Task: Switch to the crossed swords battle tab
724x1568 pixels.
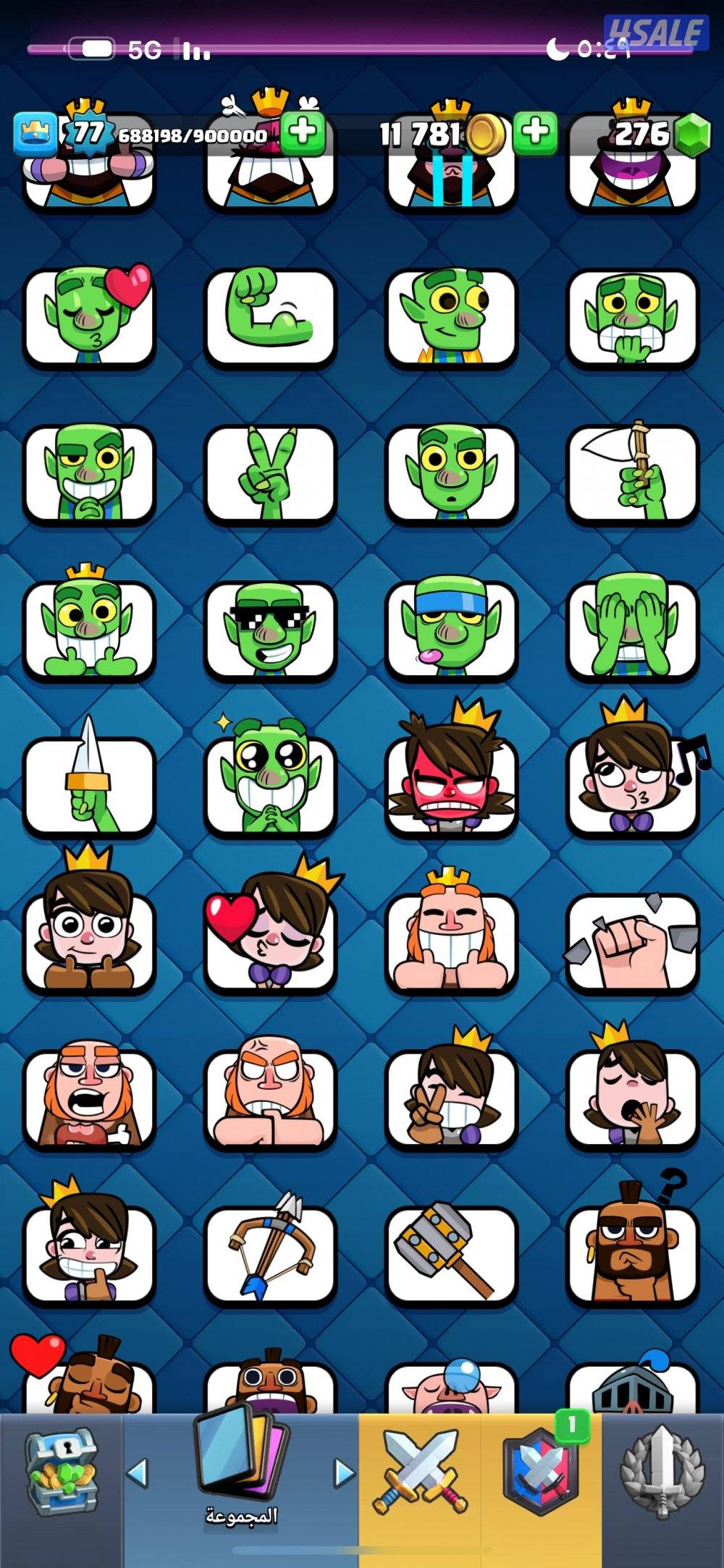Action: (418, 1471)
